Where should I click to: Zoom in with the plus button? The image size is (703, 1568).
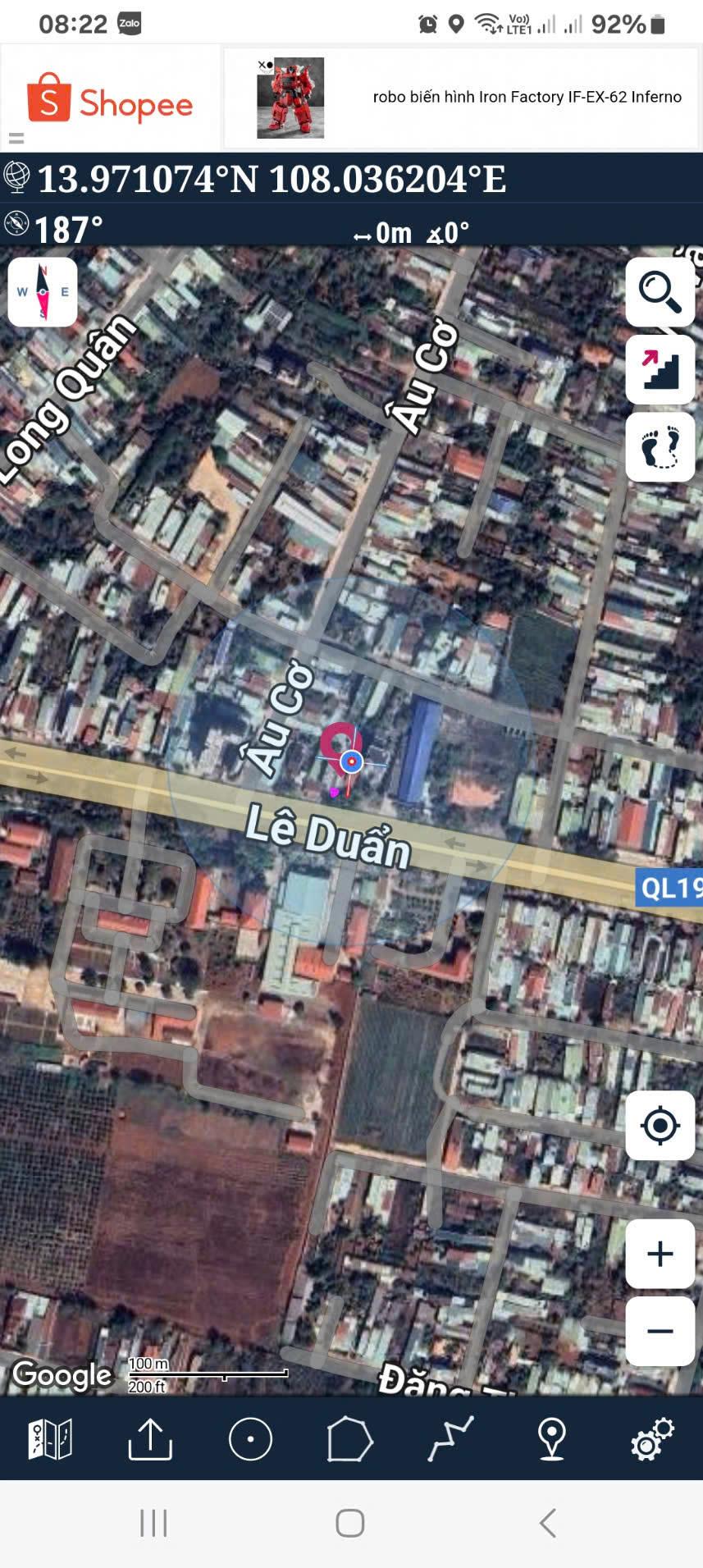pos(660,1254)
